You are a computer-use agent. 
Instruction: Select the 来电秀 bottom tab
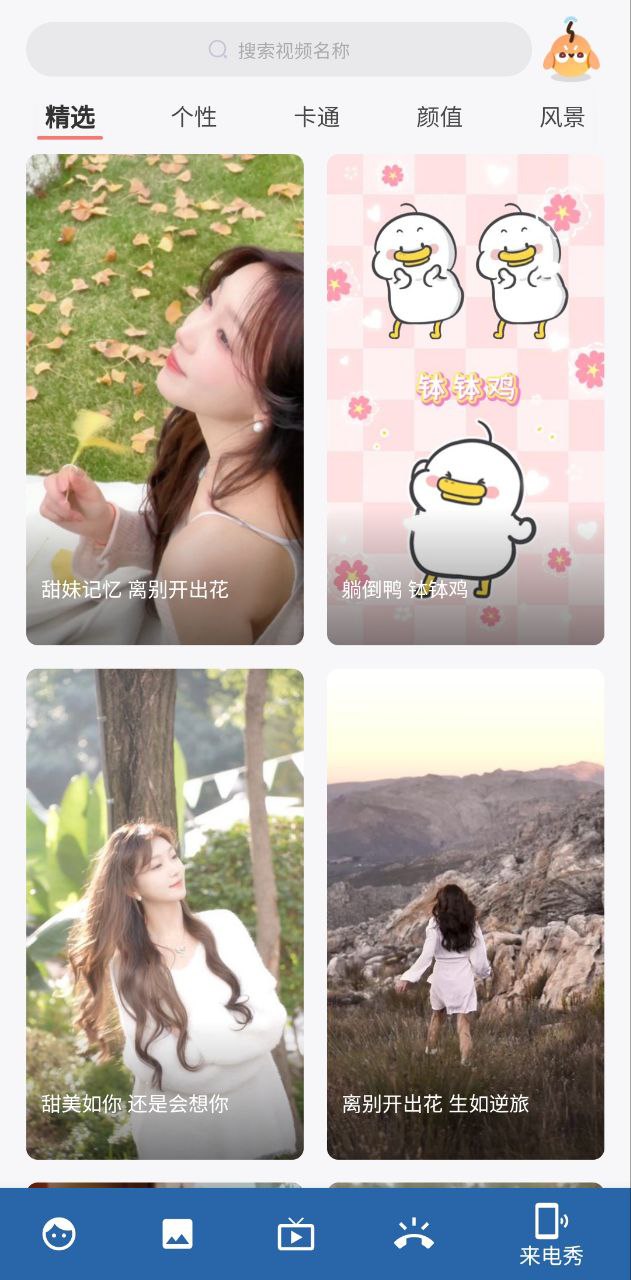coord(550,1235)
